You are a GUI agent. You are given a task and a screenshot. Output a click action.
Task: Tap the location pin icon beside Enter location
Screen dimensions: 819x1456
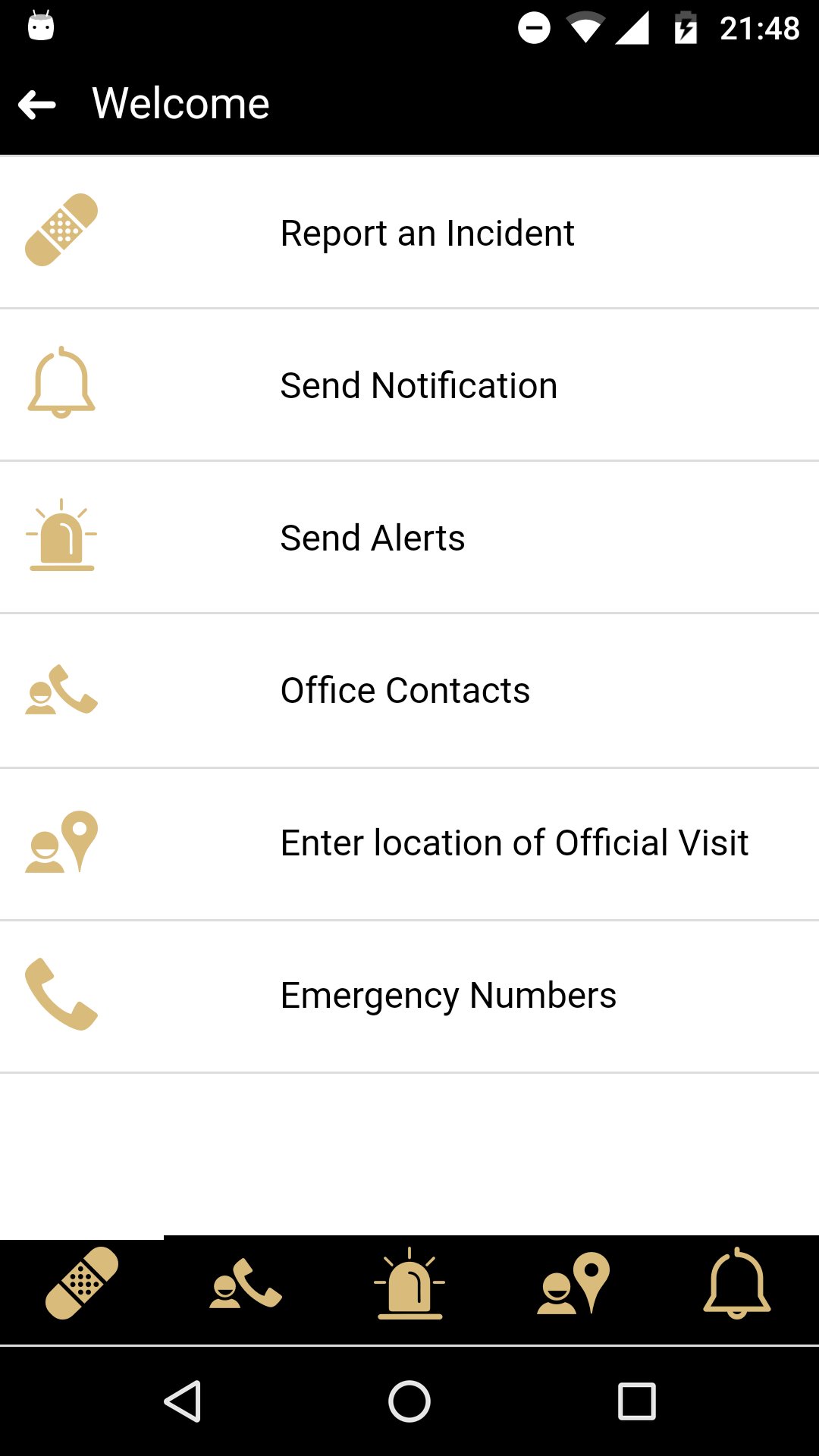62,842
